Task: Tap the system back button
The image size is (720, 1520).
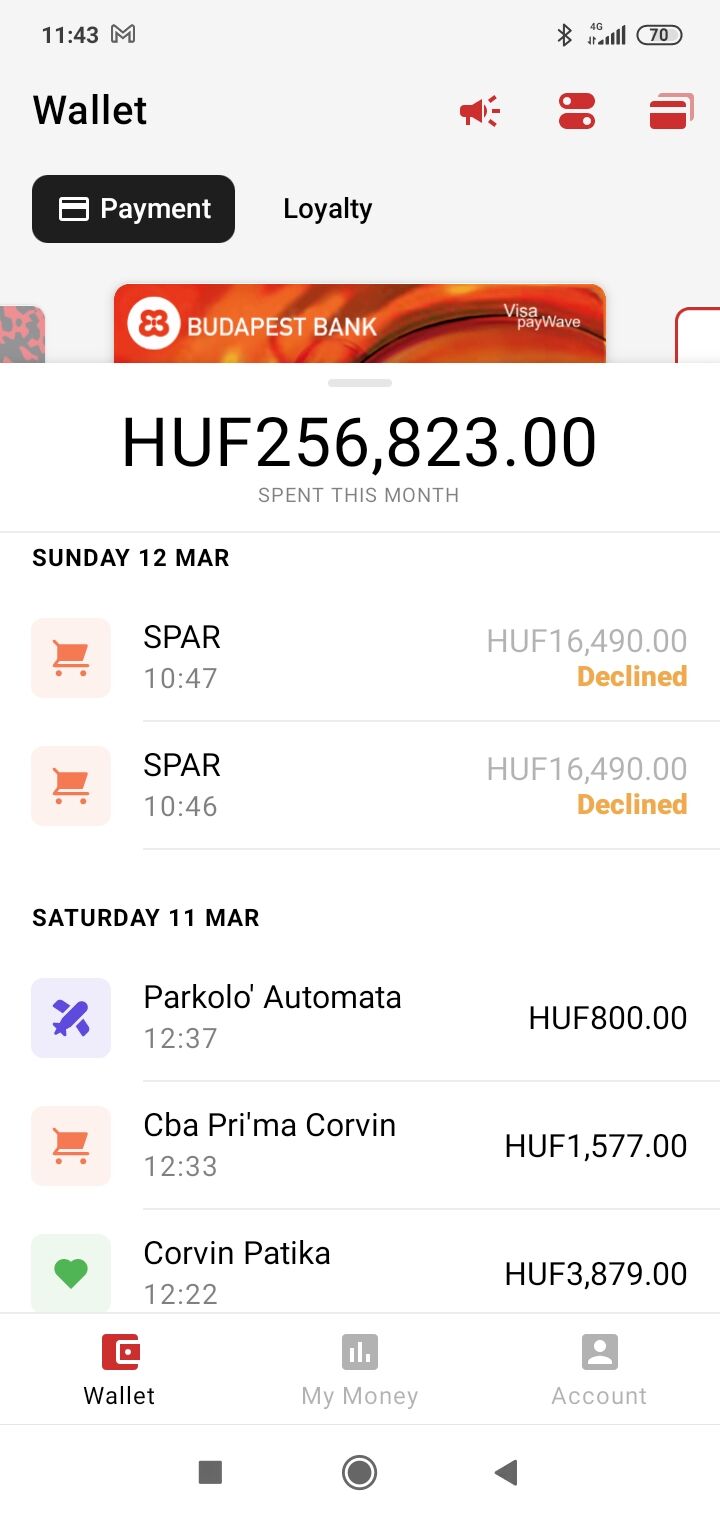Action: (x=506, y=1472)
